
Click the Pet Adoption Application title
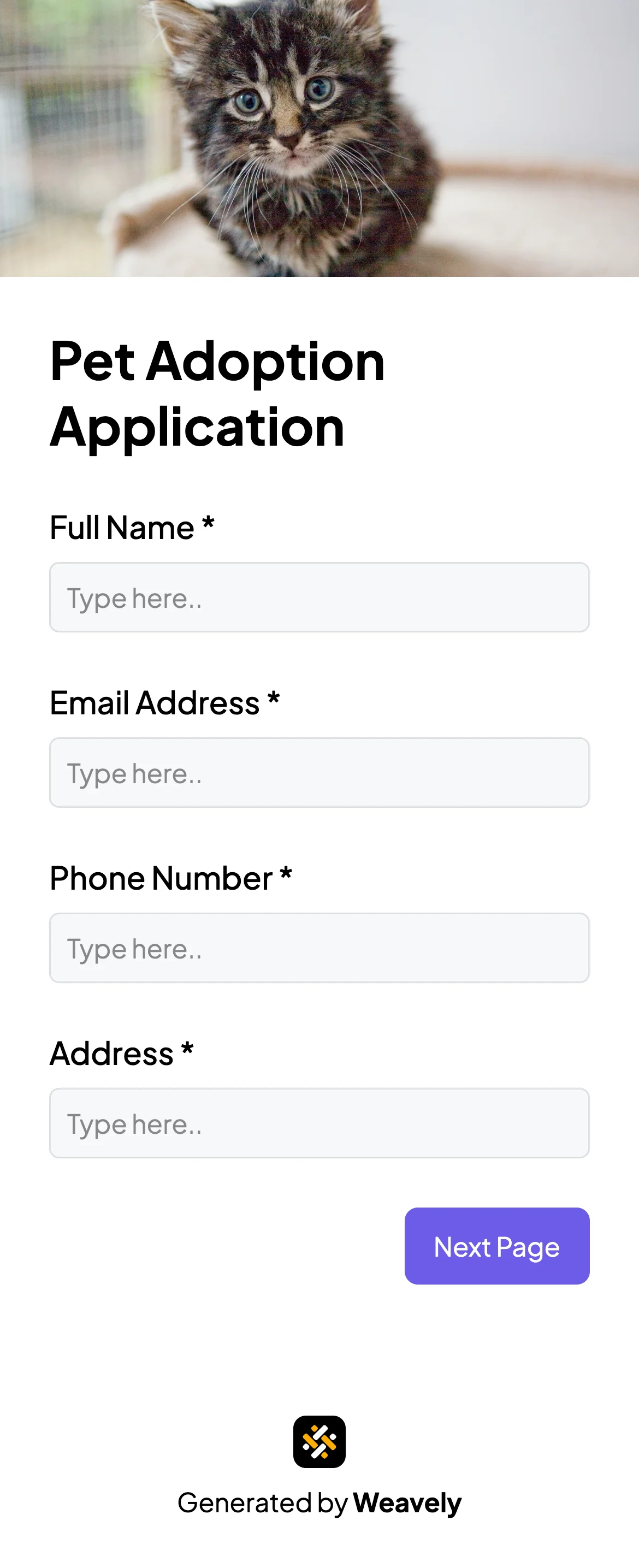216,393
